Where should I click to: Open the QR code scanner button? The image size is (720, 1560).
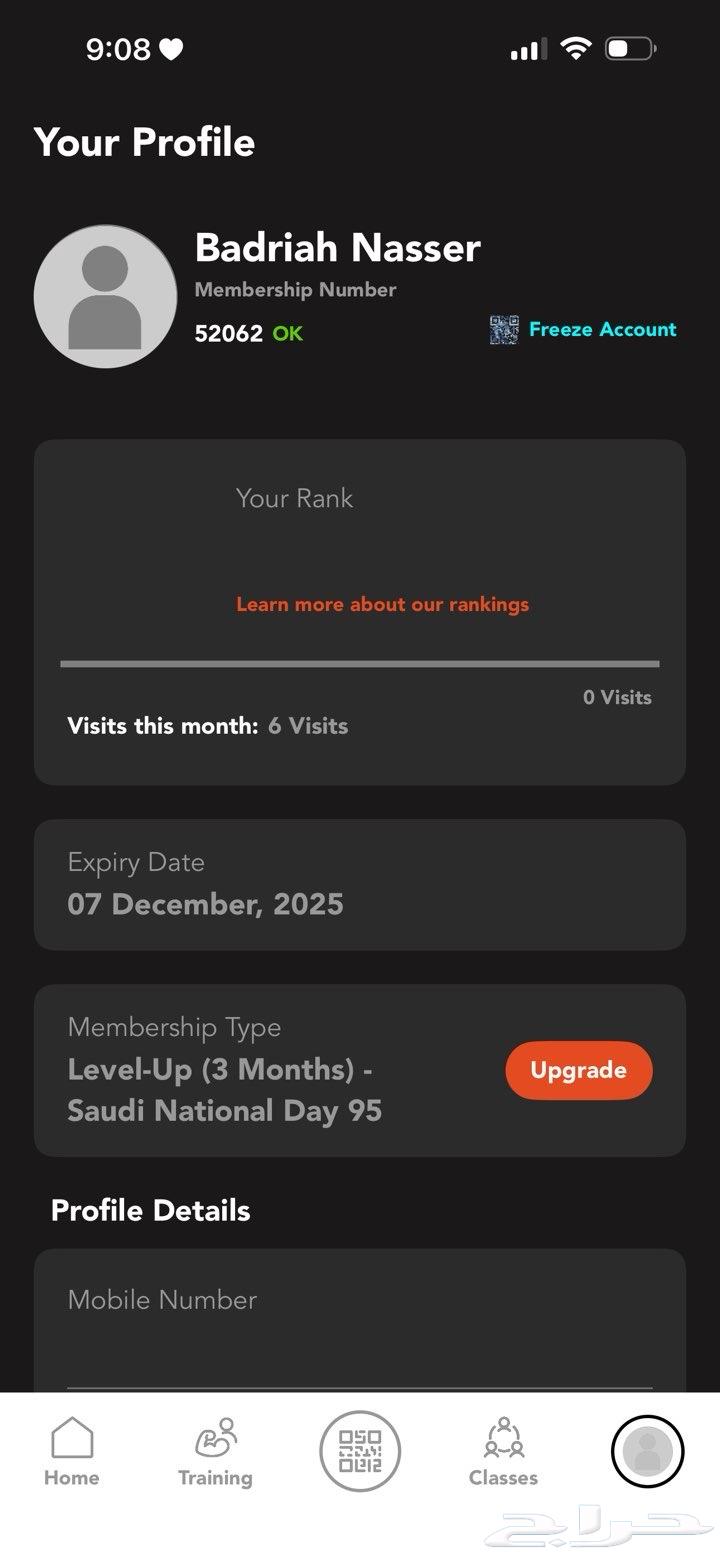point(360,1451)
